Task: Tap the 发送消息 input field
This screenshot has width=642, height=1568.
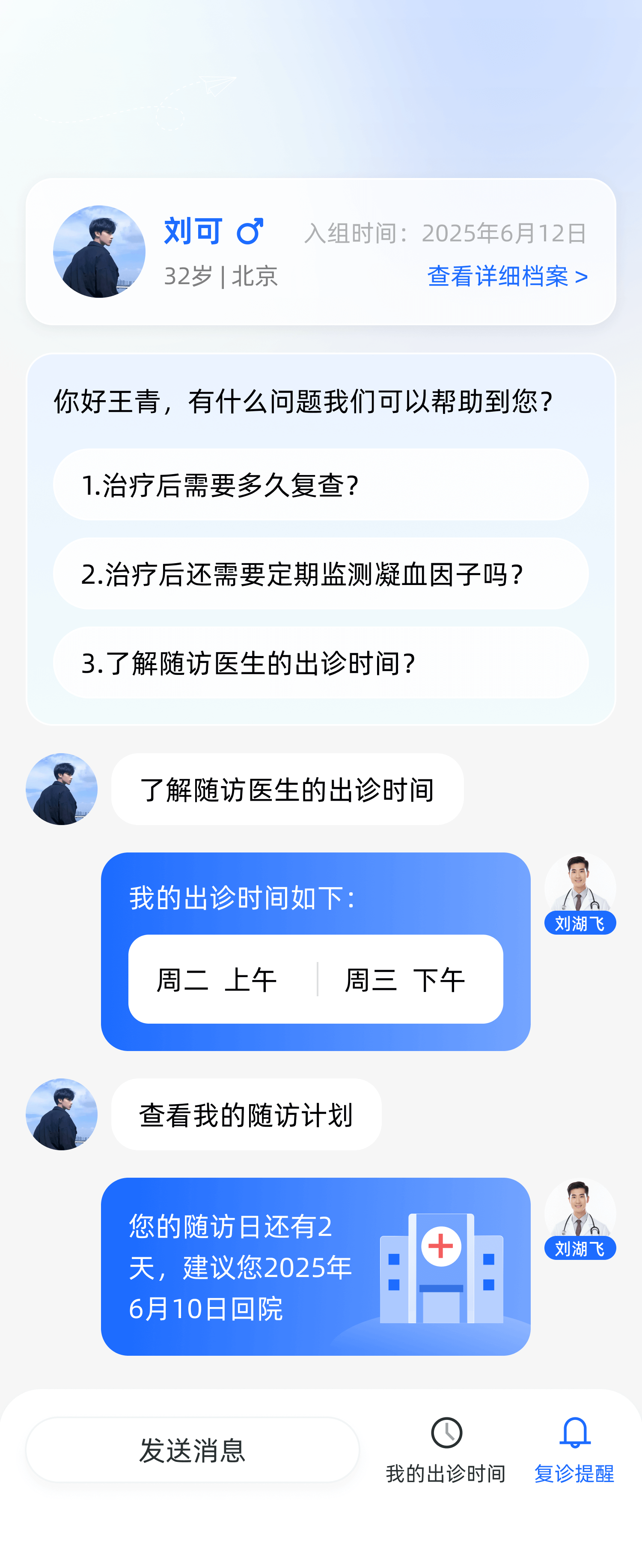Action: click(x=192, y=1450)
